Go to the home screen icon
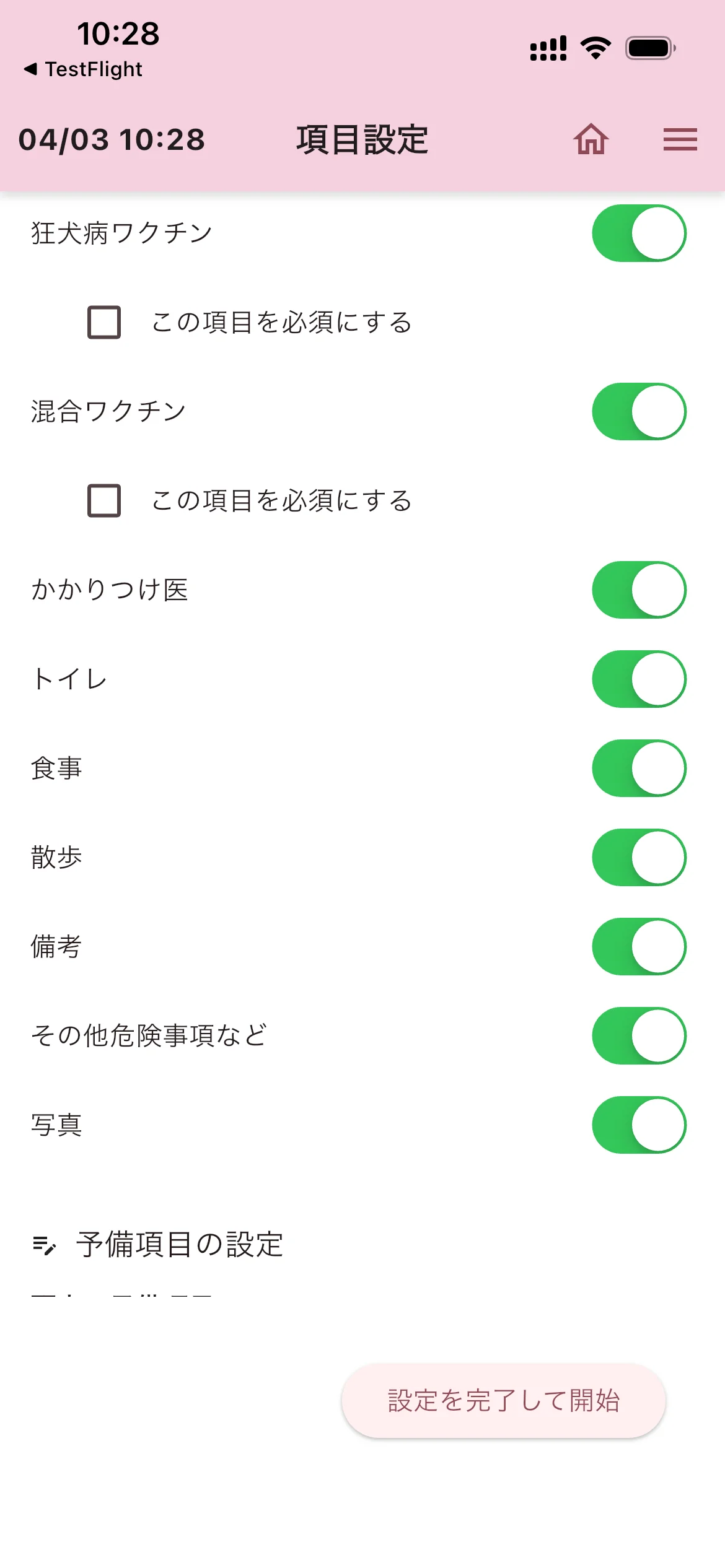The height and width of the screenshot is (1568, 725). pos(591,139)
